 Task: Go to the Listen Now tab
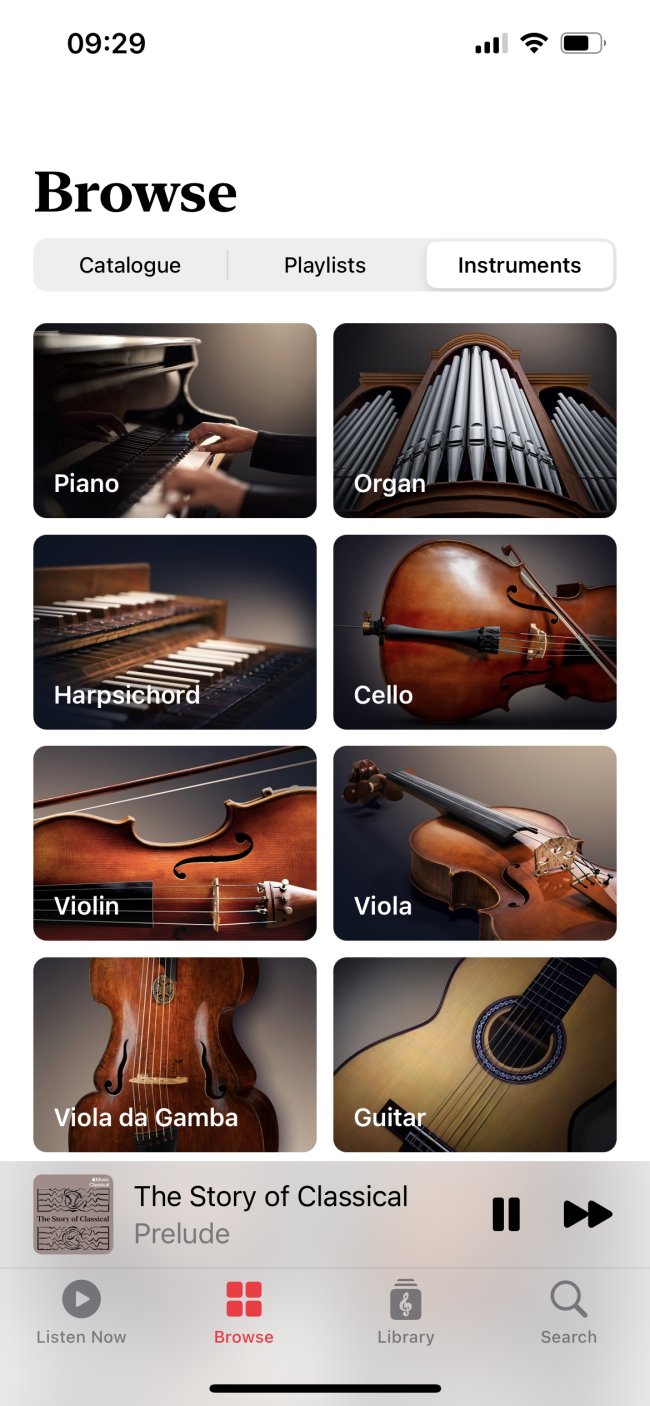[81, 1312]
